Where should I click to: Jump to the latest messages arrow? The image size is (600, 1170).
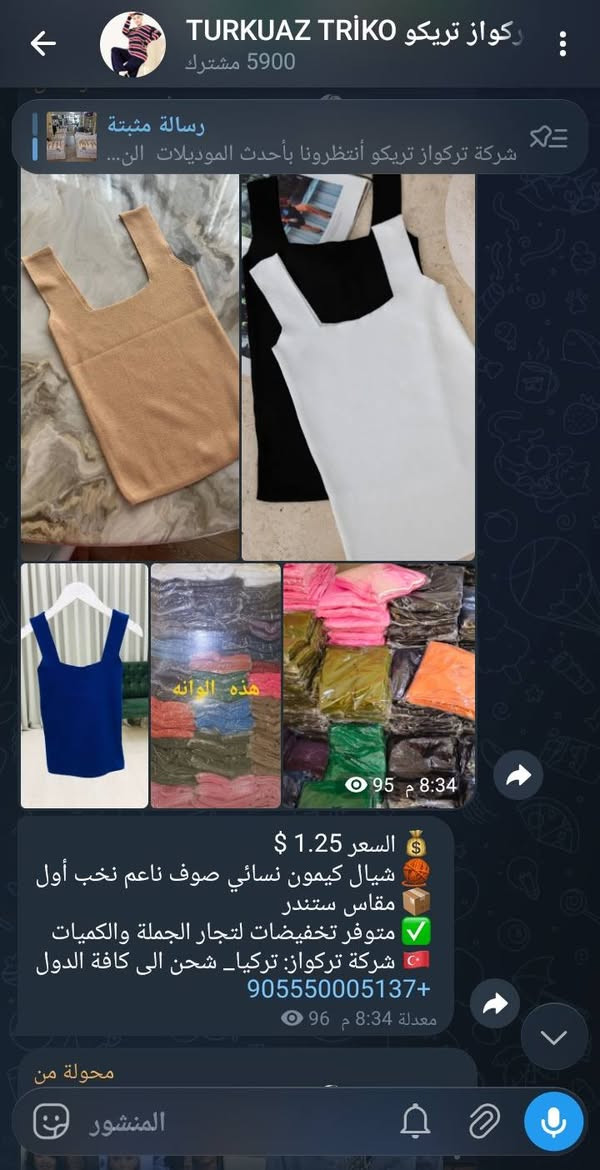point(554,1037)
